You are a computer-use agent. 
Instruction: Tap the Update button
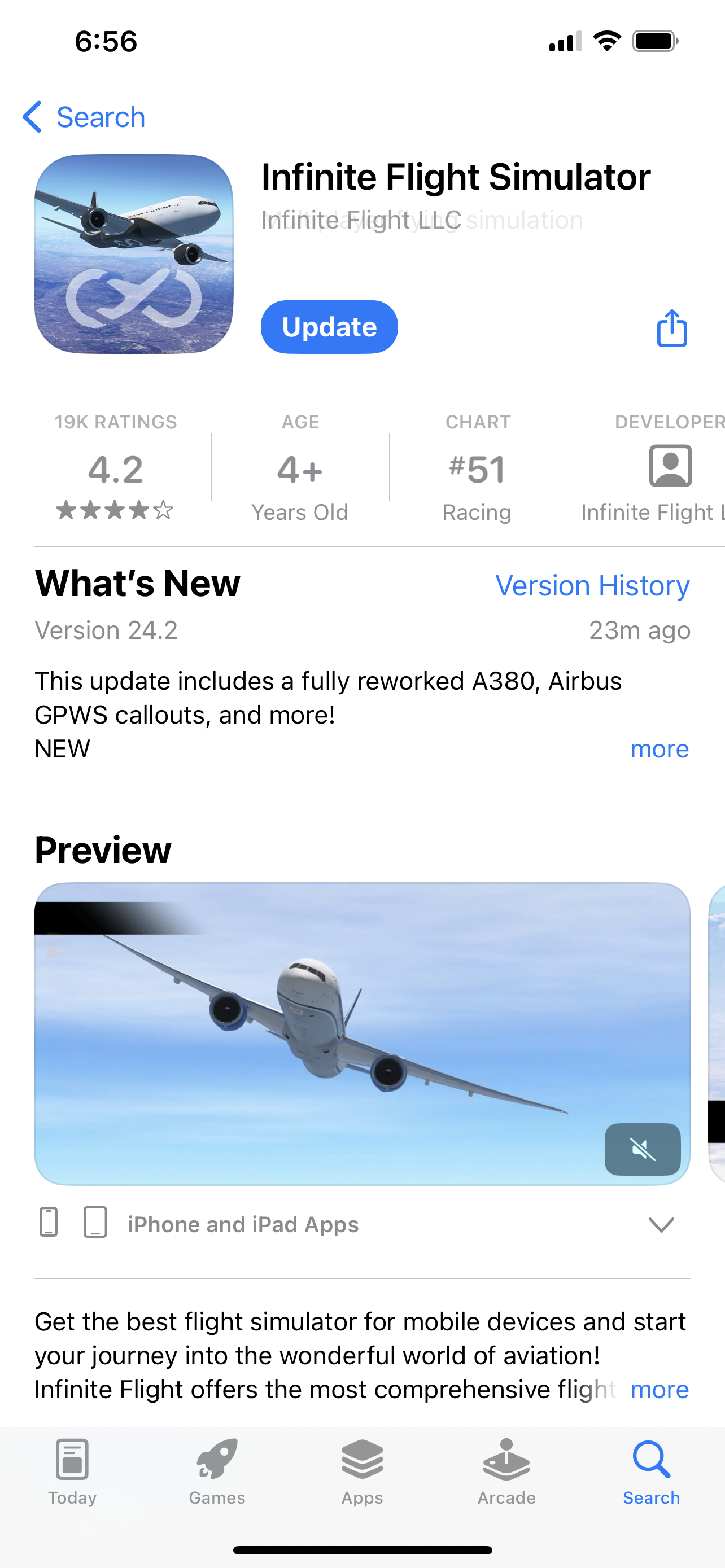coord(329,327)
